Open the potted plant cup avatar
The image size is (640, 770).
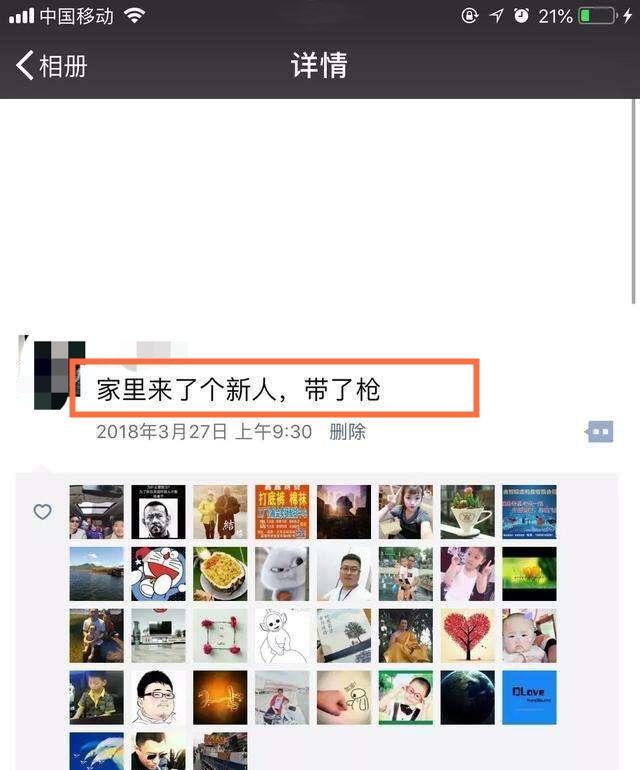click(x=467, y=512)
